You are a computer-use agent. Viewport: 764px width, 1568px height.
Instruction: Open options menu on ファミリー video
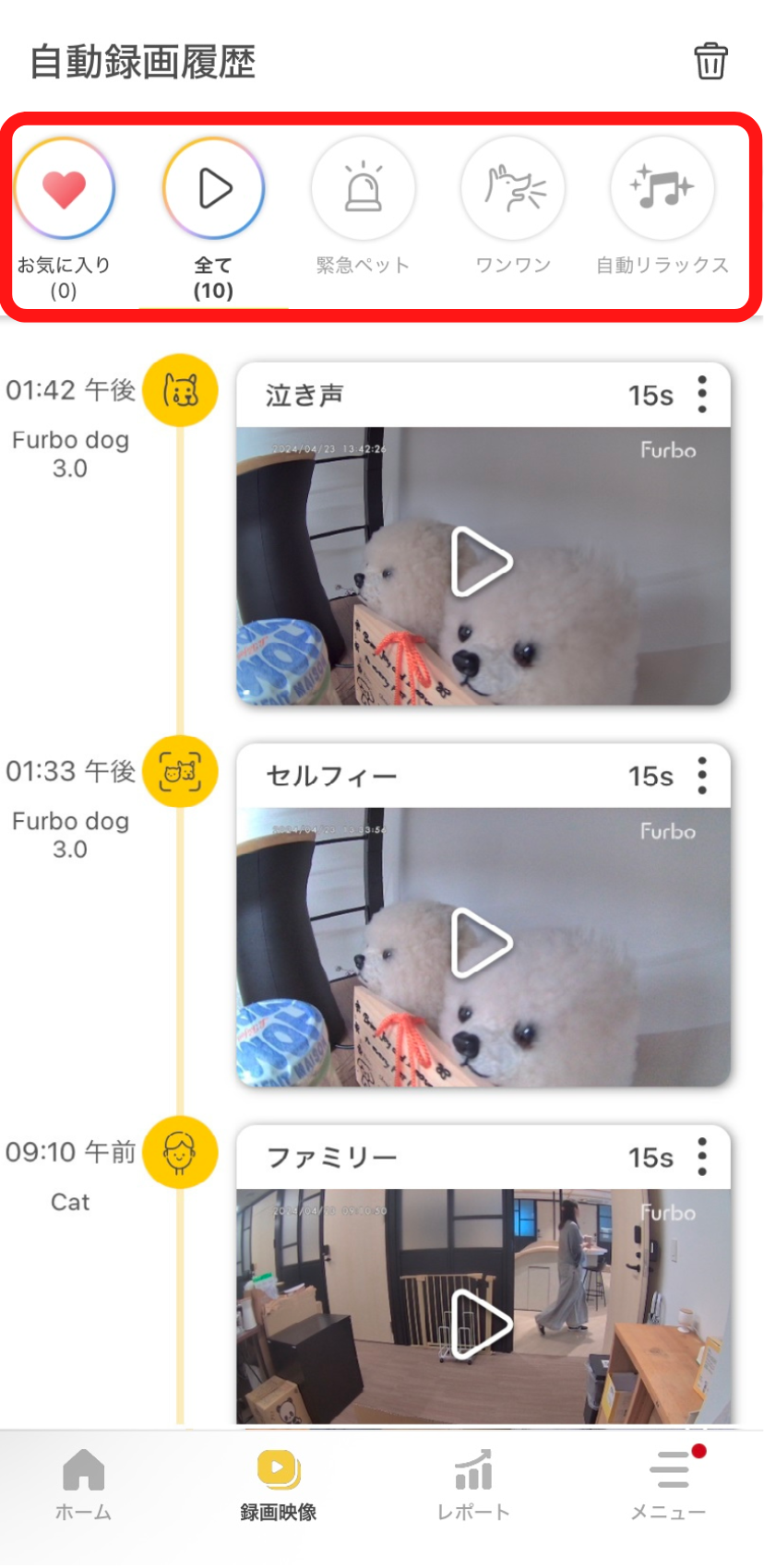pos(701,1156)
